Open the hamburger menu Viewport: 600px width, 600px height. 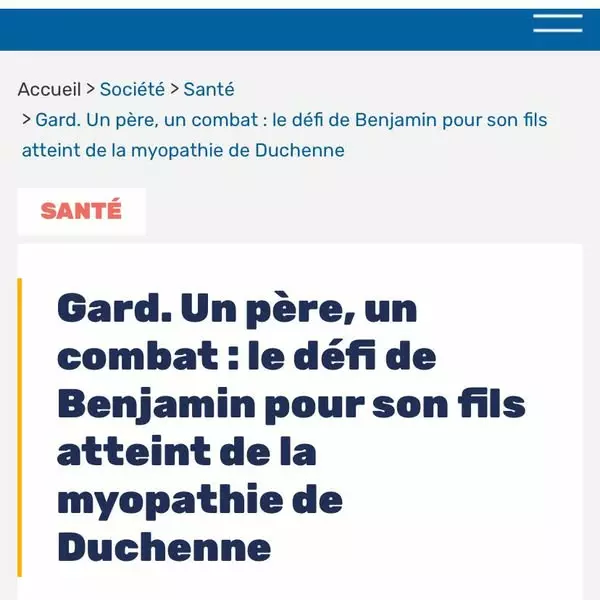point(557,24)
